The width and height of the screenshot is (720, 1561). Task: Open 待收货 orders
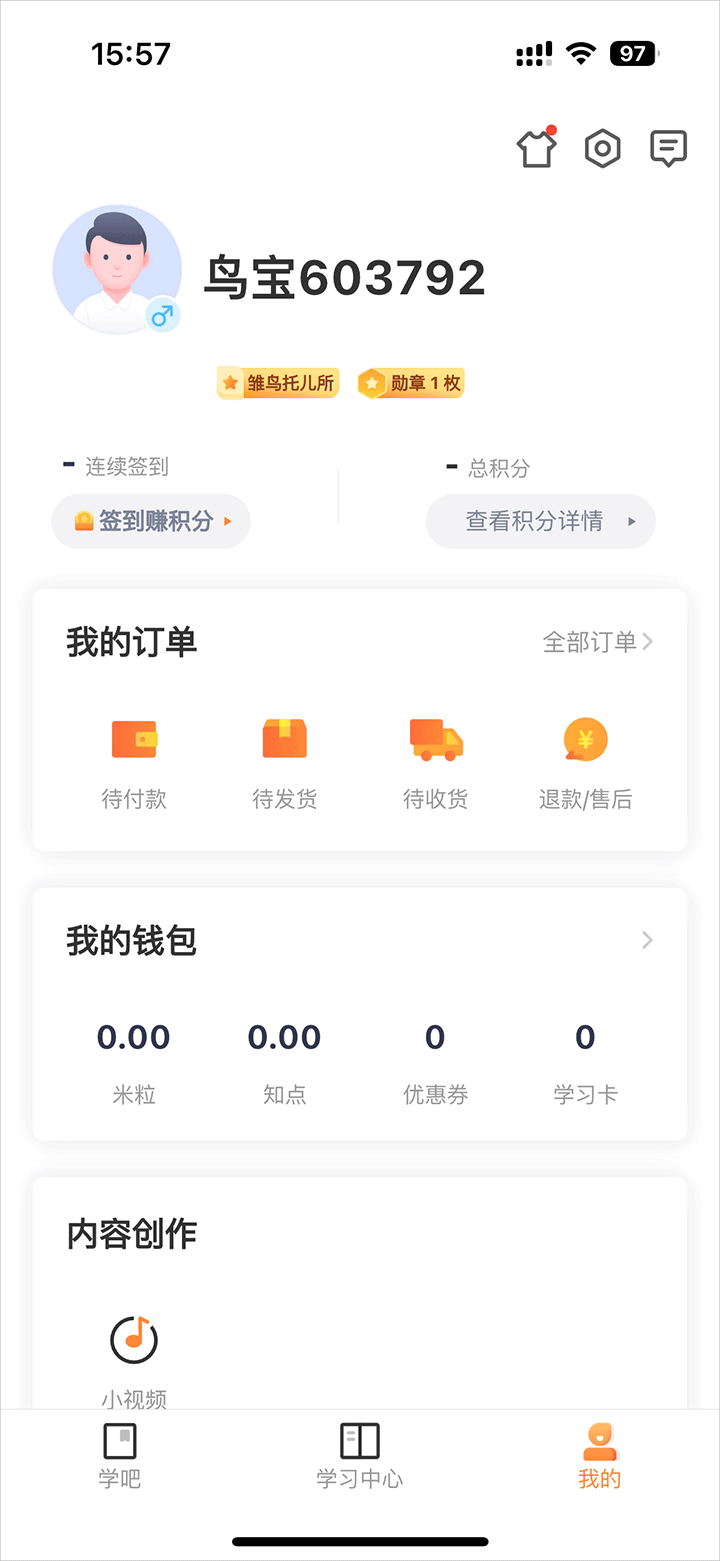435,760
